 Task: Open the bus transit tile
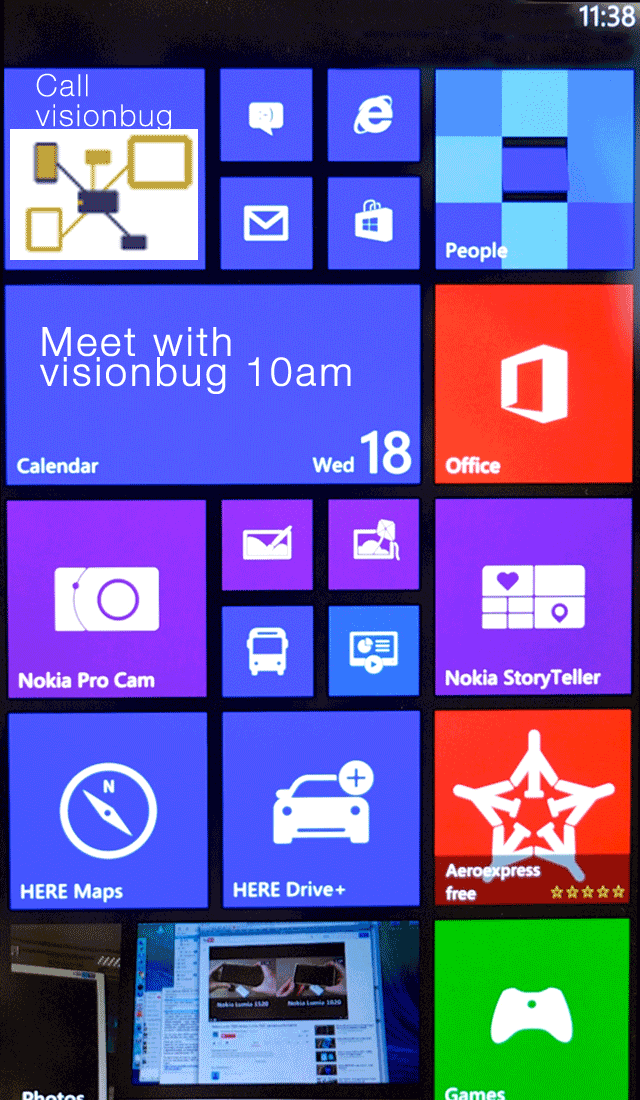coord(266,650)
